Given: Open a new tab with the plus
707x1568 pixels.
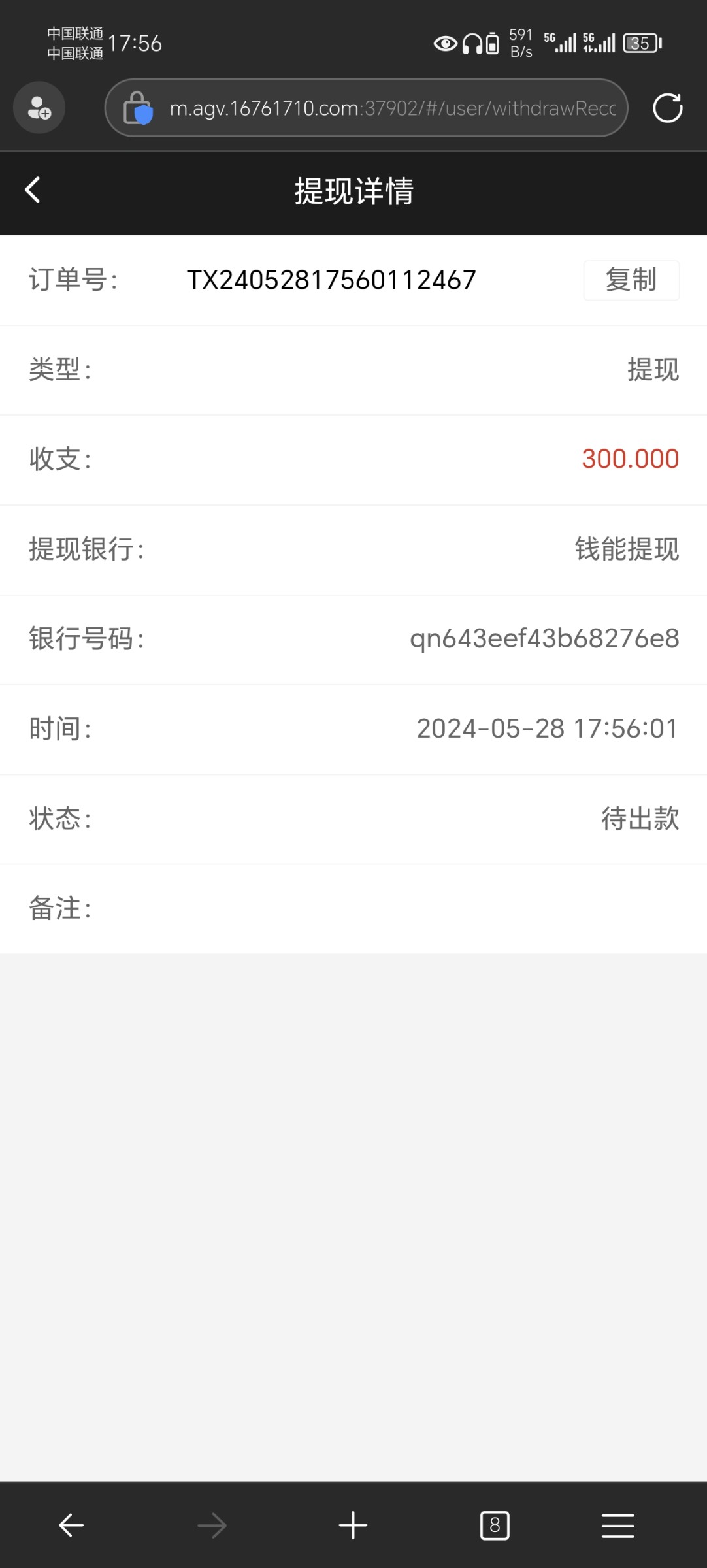Looking at the screenshot, I should [353, 1526].
